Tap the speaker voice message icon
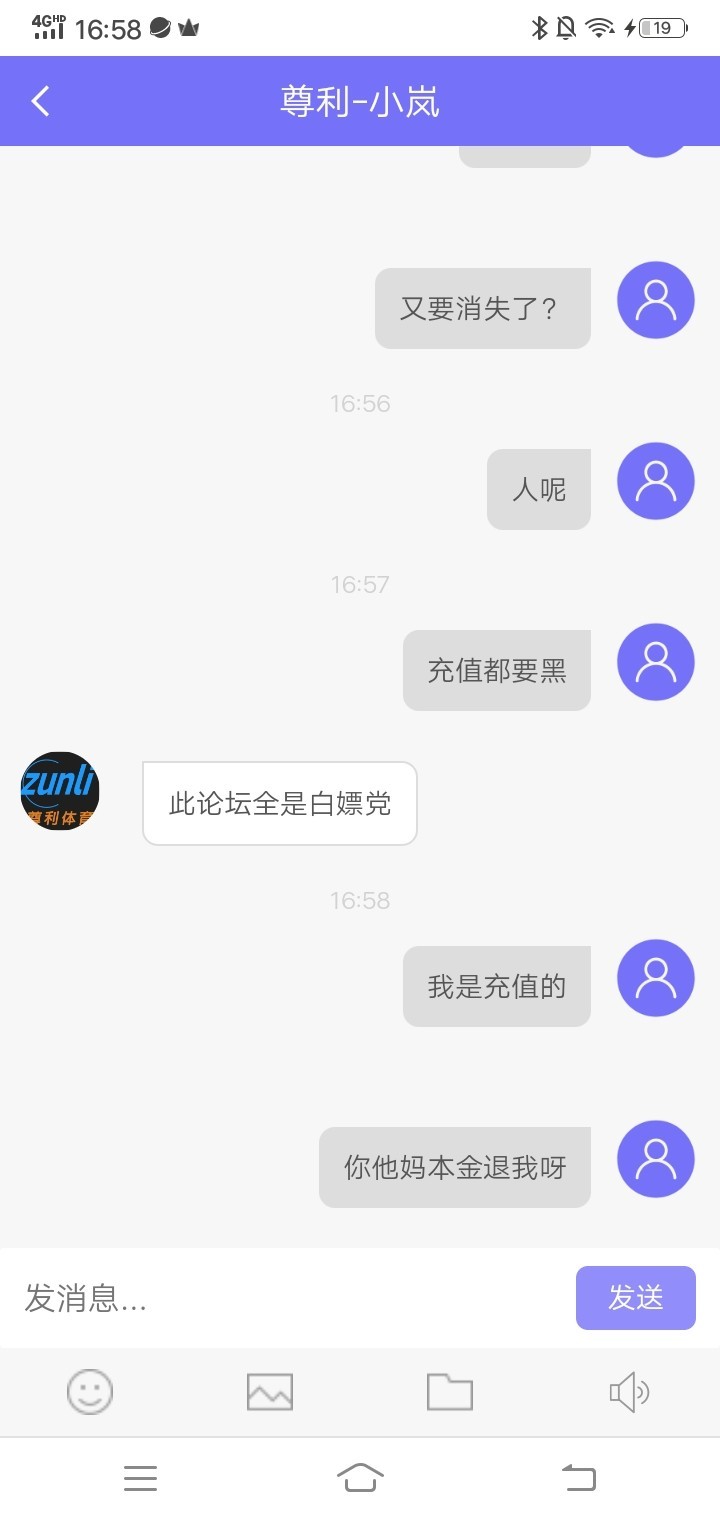720x1520 pixels. click(x=629, y=1391)
